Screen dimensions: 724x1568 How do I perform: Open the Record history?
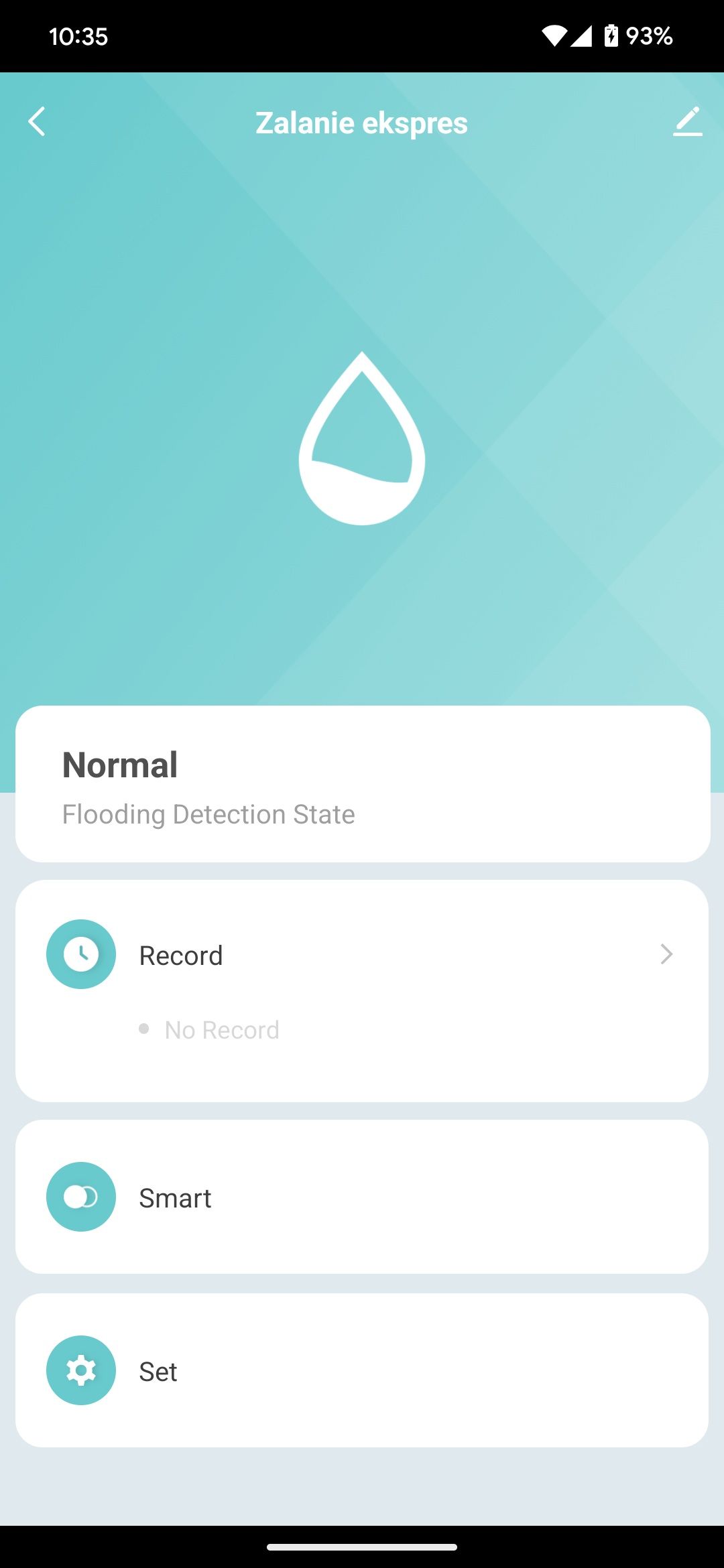(362, 955)
